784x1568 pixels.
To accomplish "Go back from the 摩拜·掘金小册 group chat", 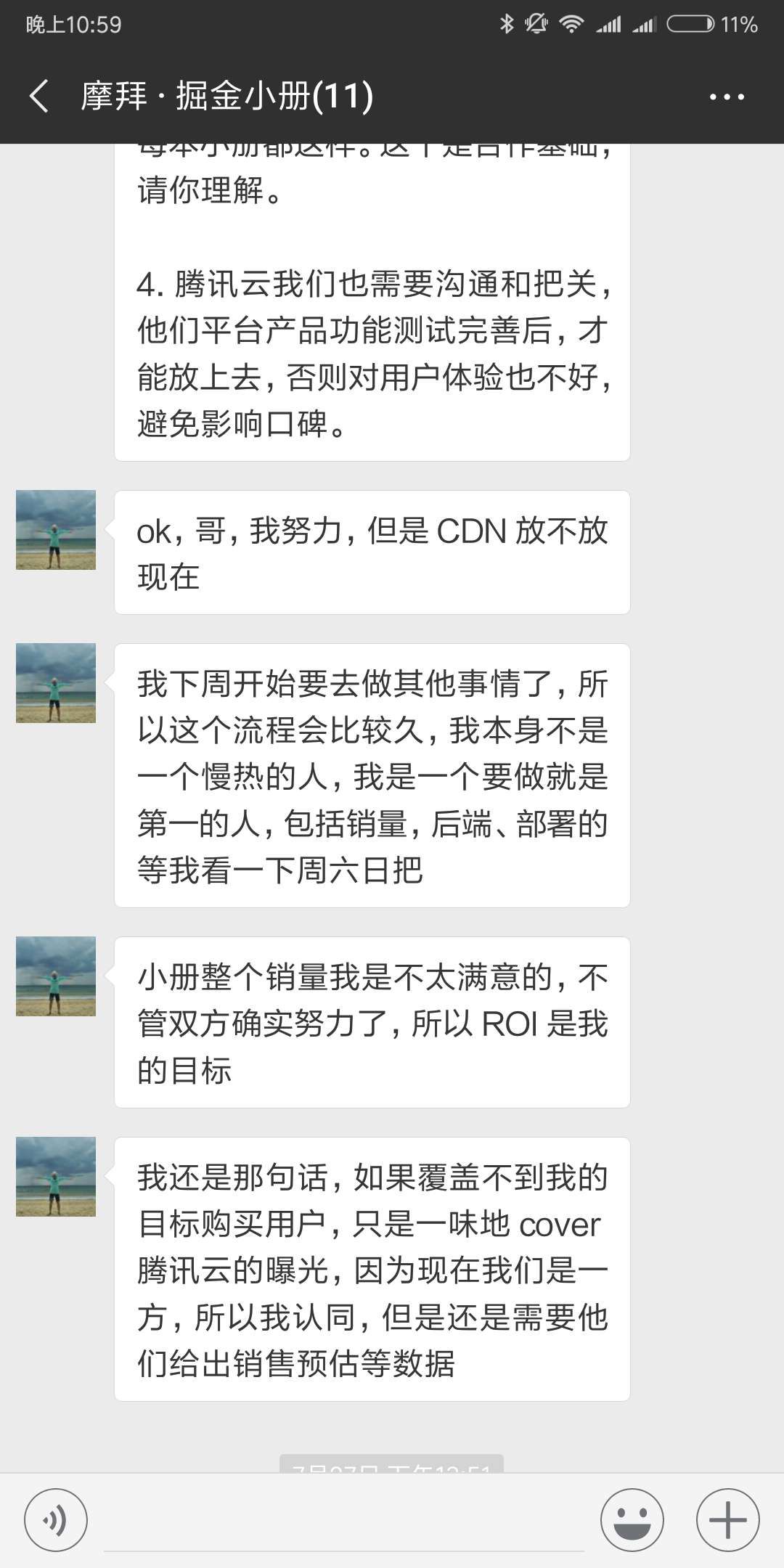I will [x=39, y=97].
